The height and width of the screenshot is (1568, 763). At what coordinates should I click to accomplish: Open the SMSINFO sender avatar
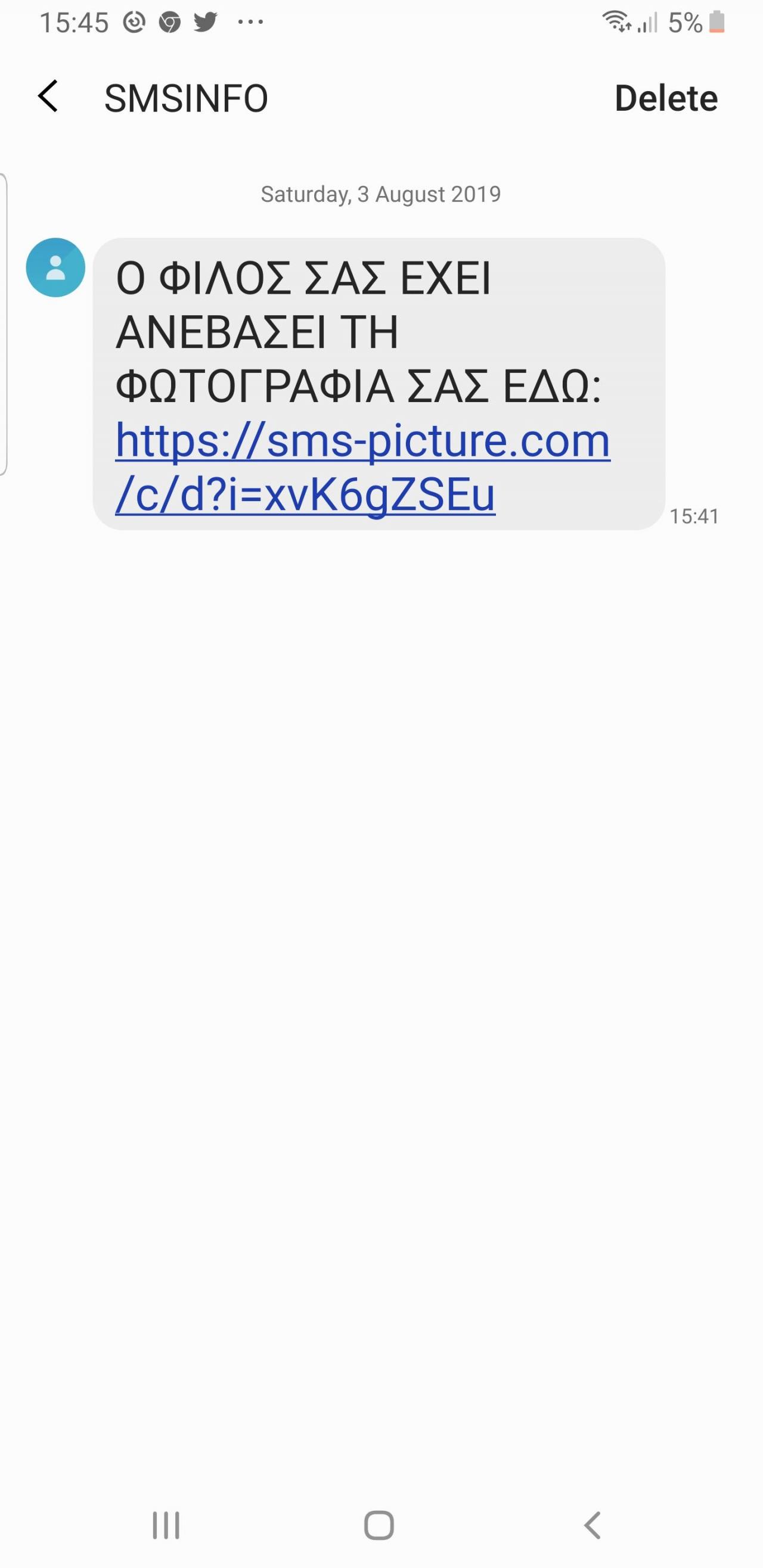(x=55, y=268)
